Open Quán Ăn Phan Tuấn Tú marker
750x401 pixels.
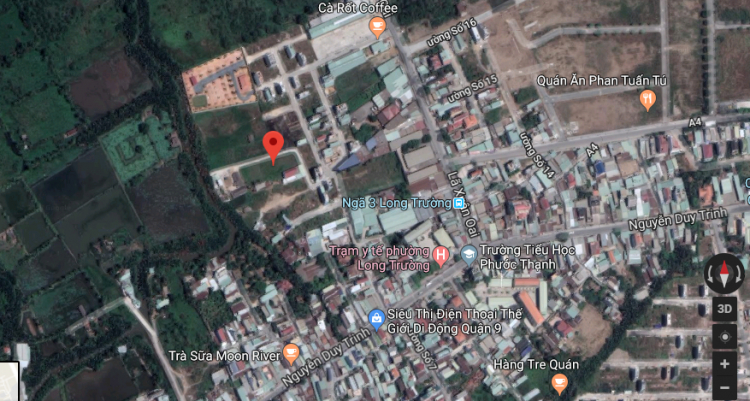648,99
